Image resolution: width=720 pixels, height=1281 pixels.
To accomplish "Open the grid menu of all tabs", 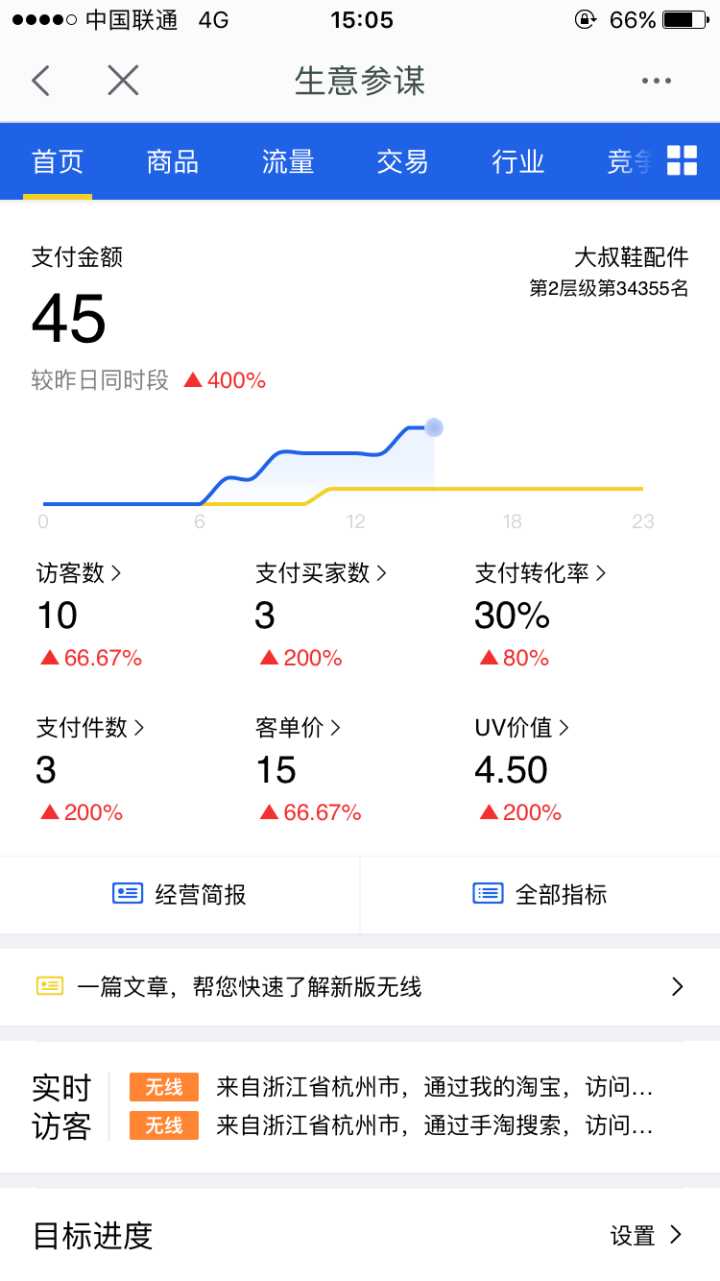I will pyautogui.click(x=682, y=160).
